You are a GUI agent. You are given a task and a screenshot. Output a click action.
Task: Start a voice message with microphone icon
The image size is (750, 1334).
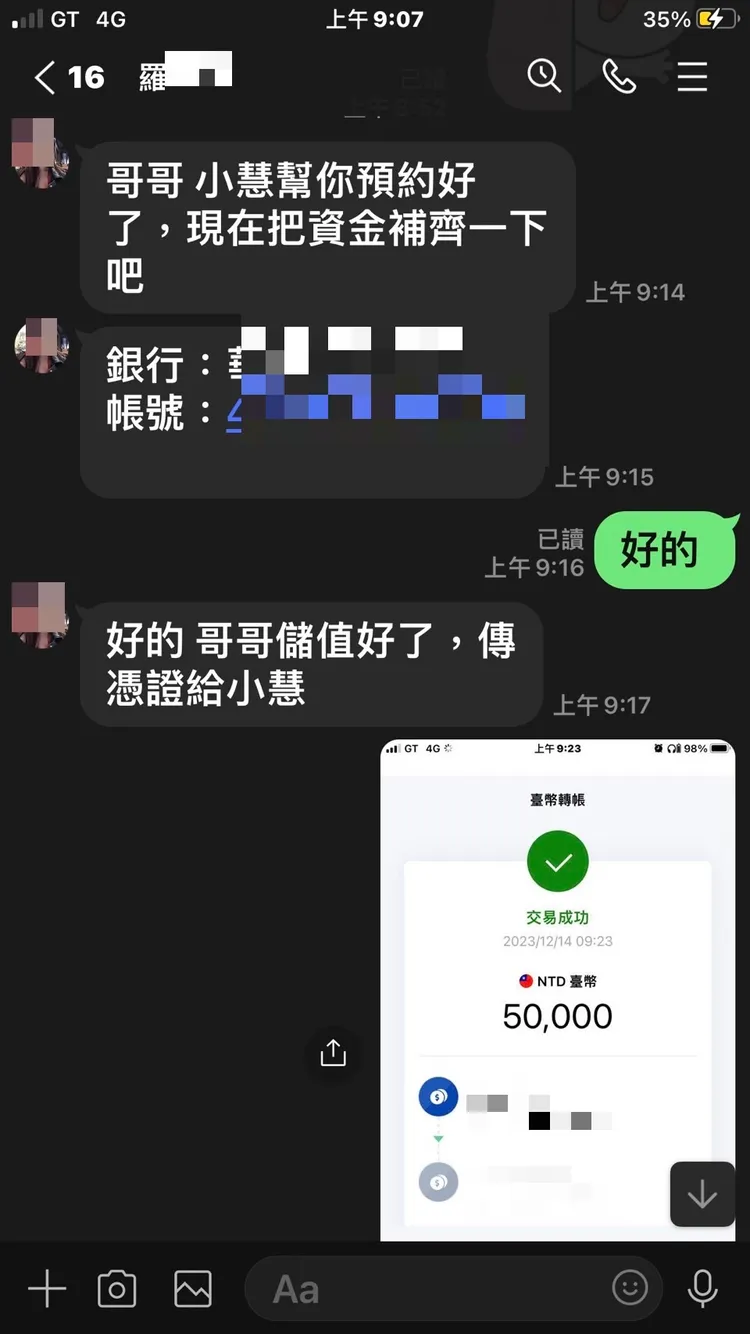[702, 1289]
